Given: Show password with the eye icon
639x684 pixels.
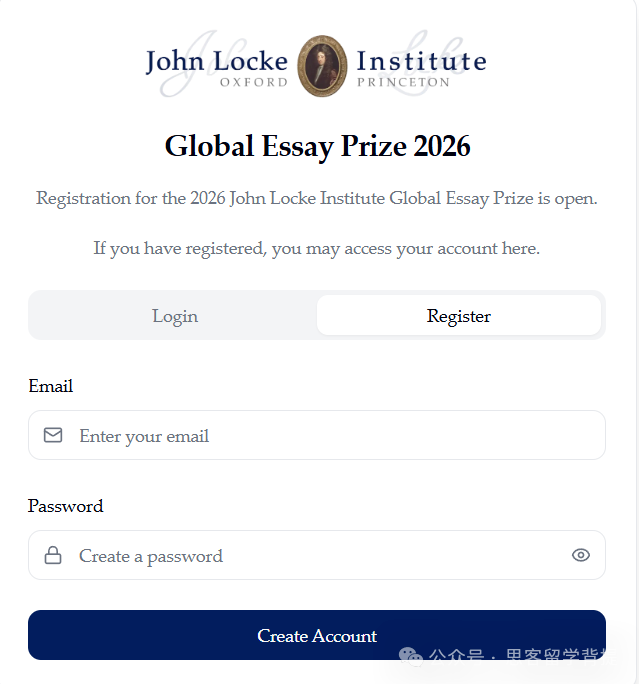Looking at the screenshot, I should coord(581,555).
